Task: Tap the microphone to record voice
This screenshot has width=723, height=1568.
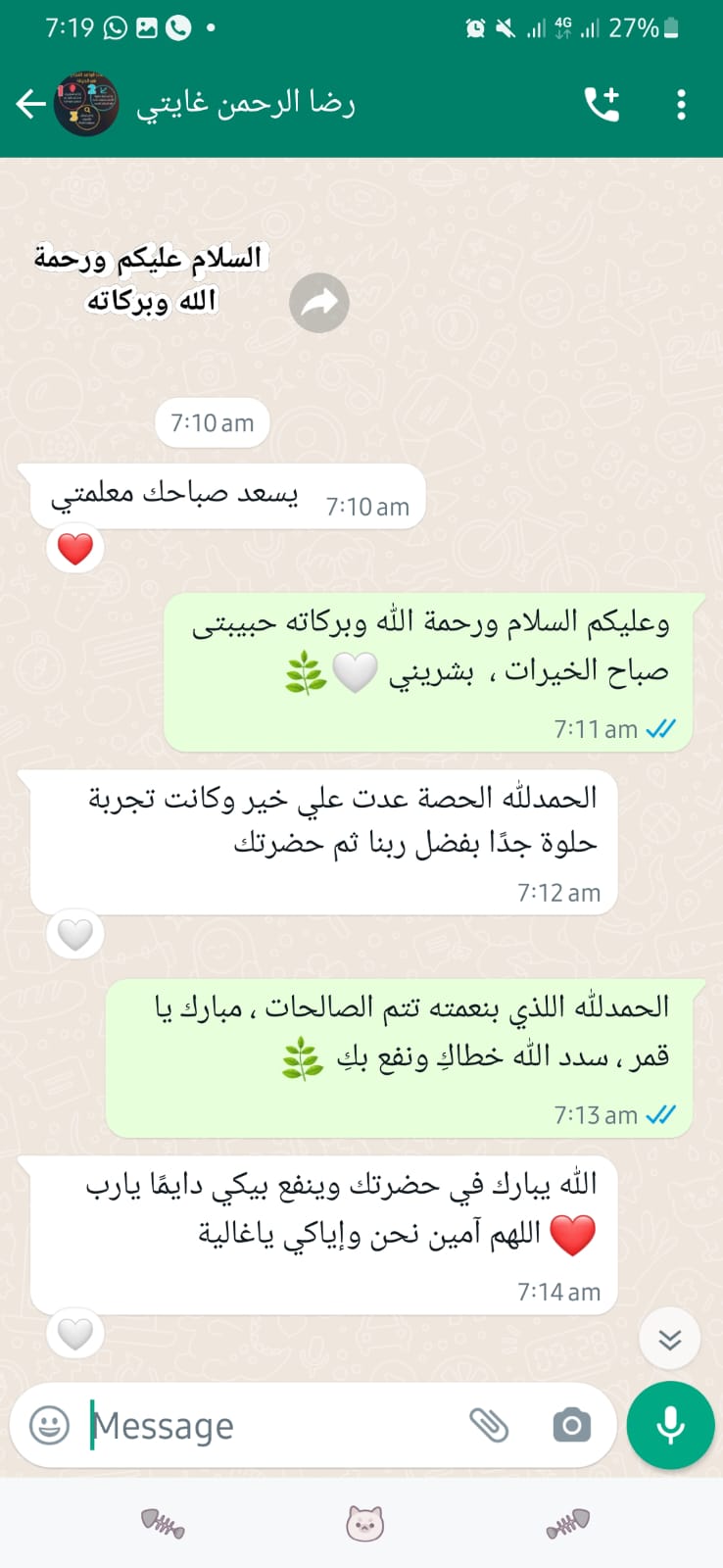Action: [670, 1425]
